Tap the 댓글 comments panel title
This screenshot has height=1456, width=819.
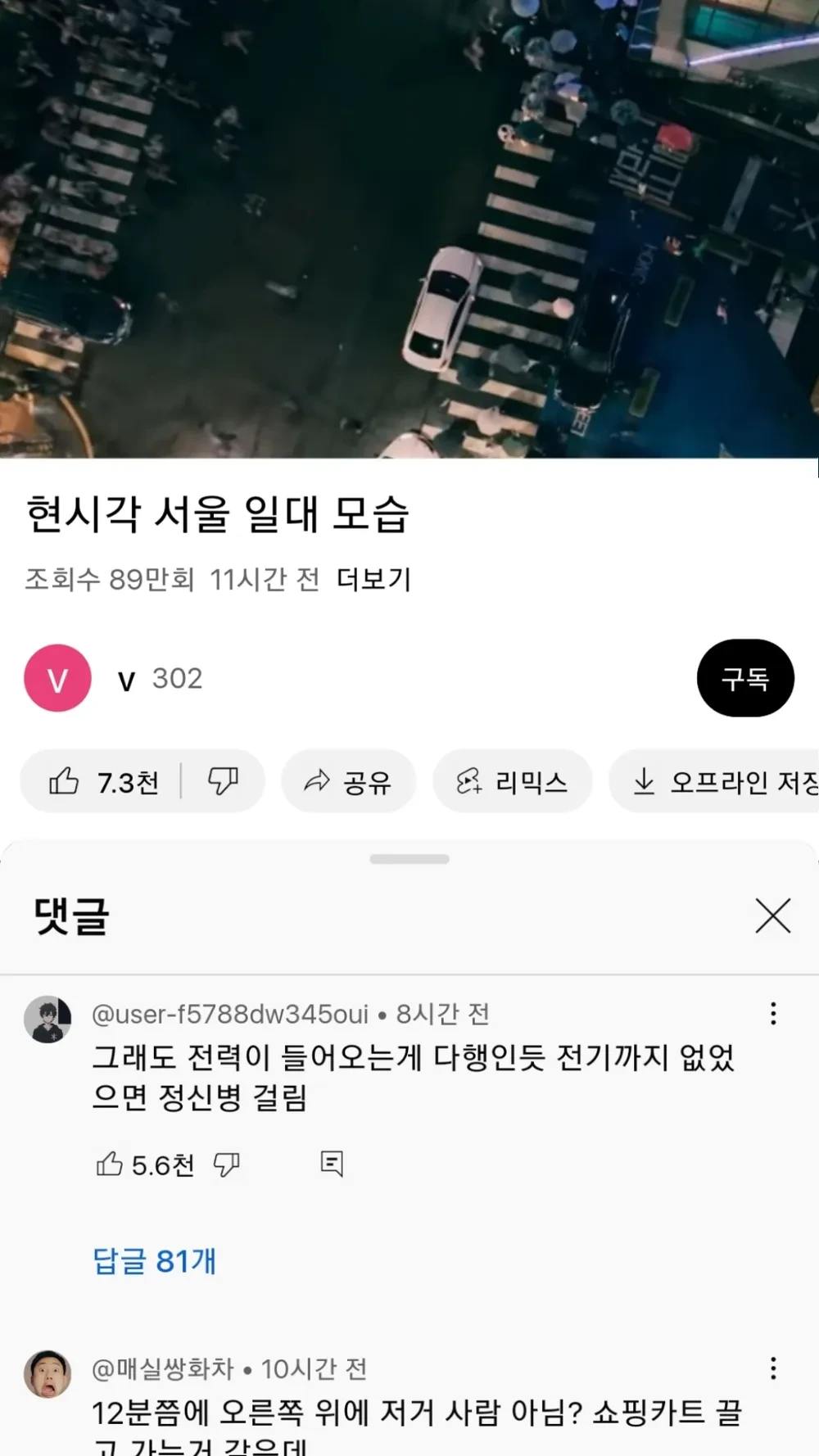pyautogui.click(x=69, y=916)
